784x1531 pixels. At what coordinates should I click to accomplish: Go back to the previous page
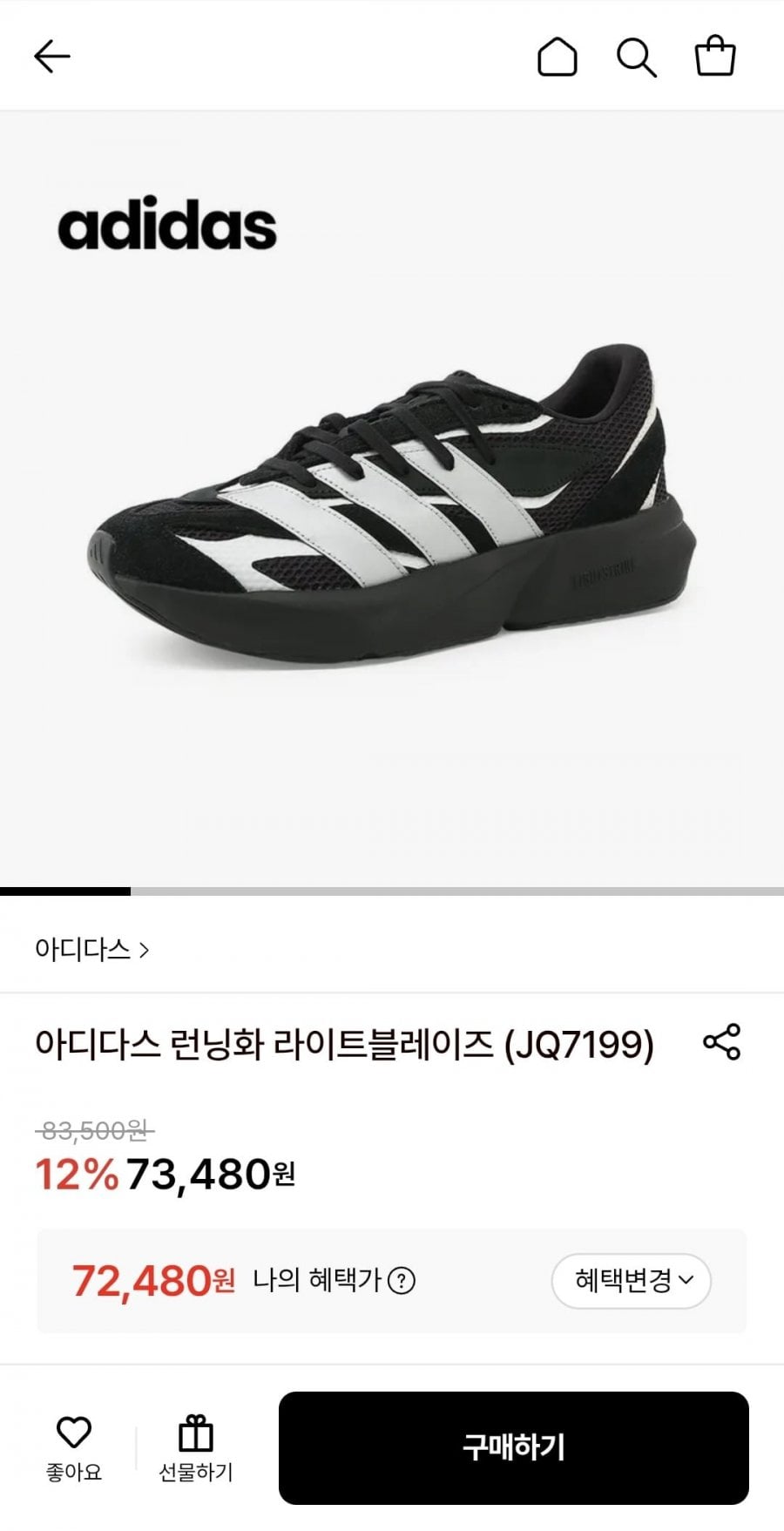[x=52, y=57]
